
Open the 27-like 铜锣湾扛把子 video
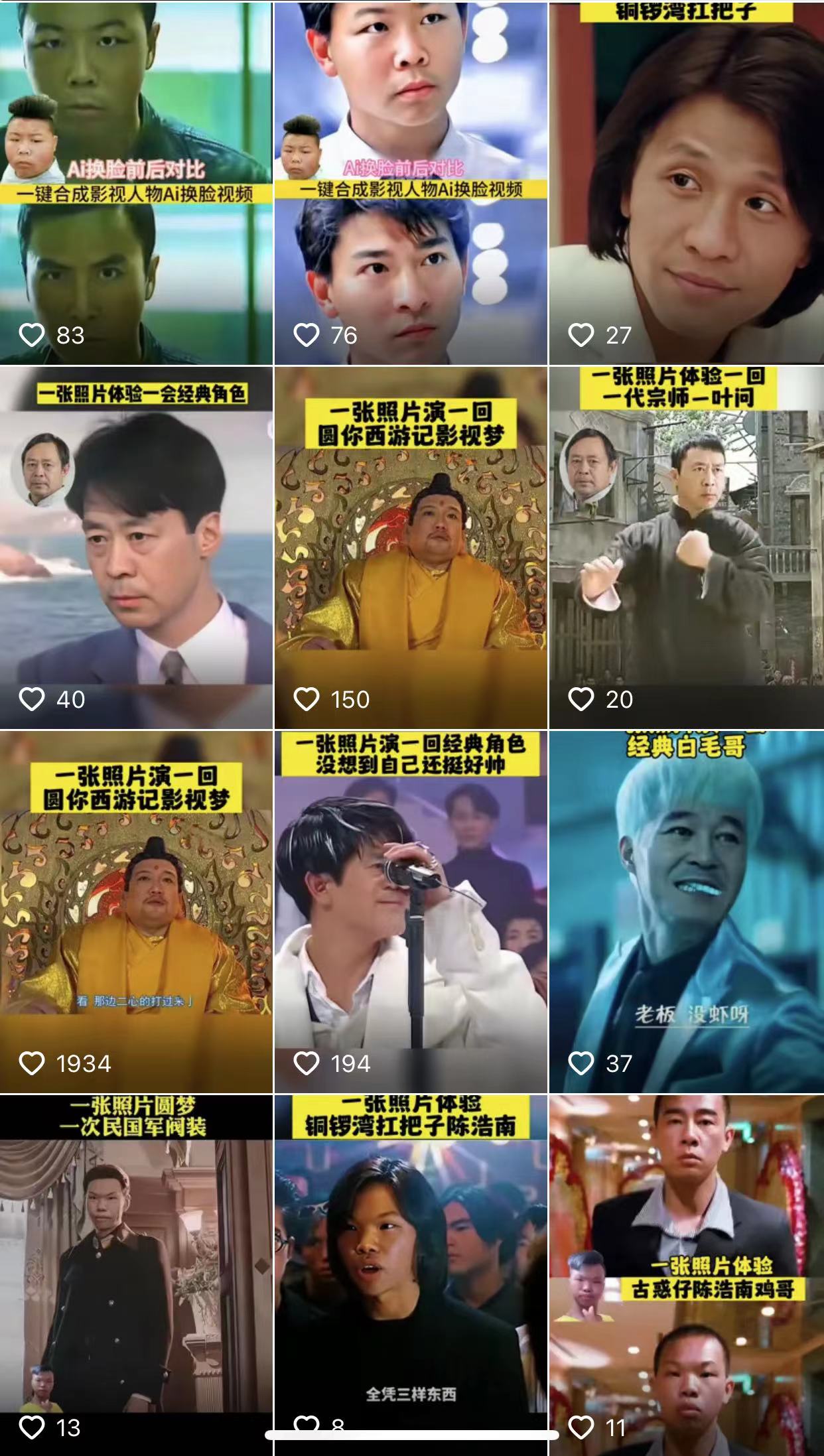[x=686, y=182]
